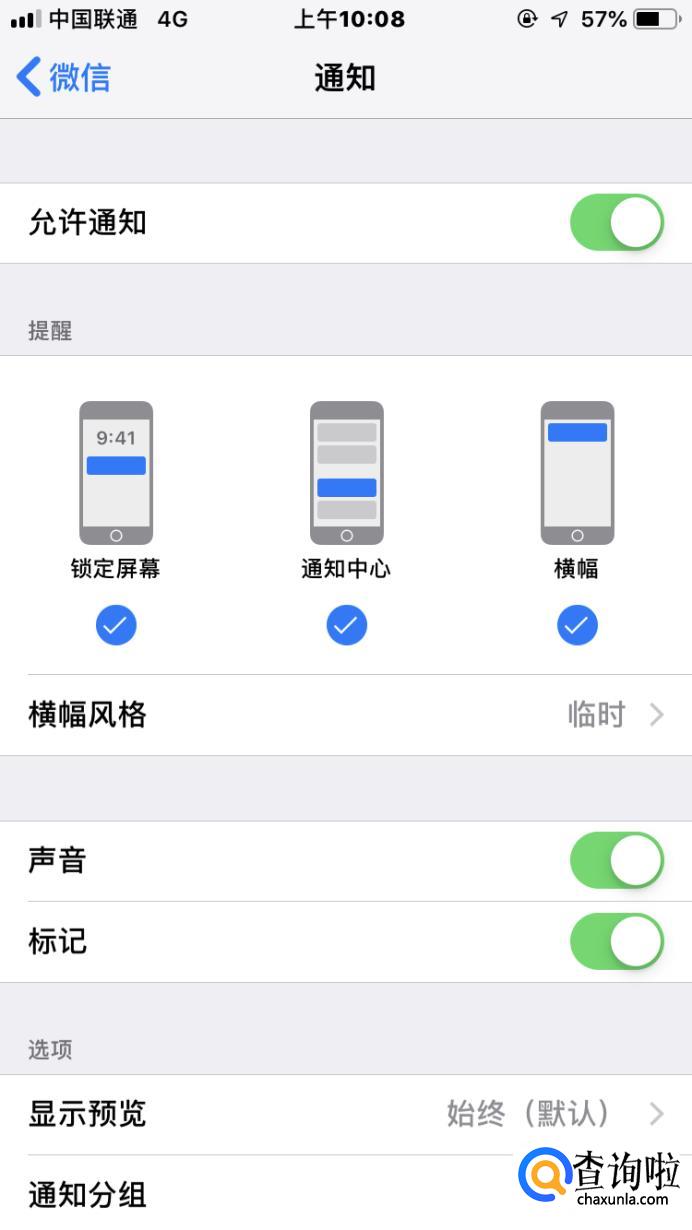Disable the 标记 badge switch
The image size is (692, 1230).
click(616, 941)
